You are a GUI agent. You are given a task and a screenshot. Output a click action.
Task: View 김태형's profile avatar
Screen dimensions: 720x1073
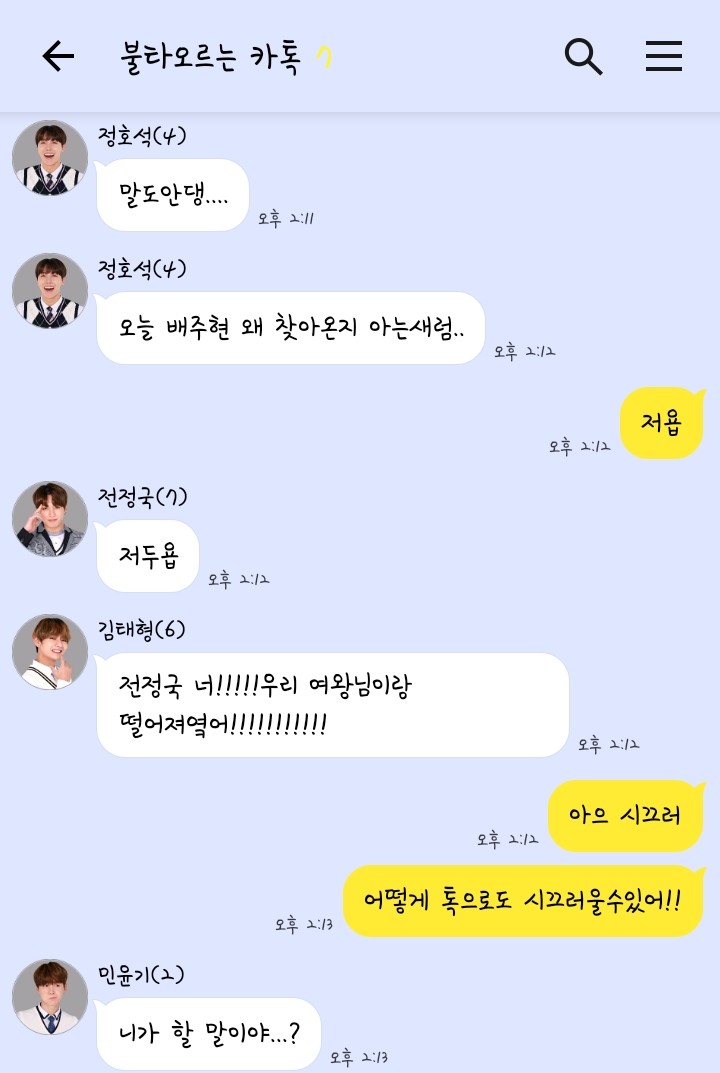50,652
